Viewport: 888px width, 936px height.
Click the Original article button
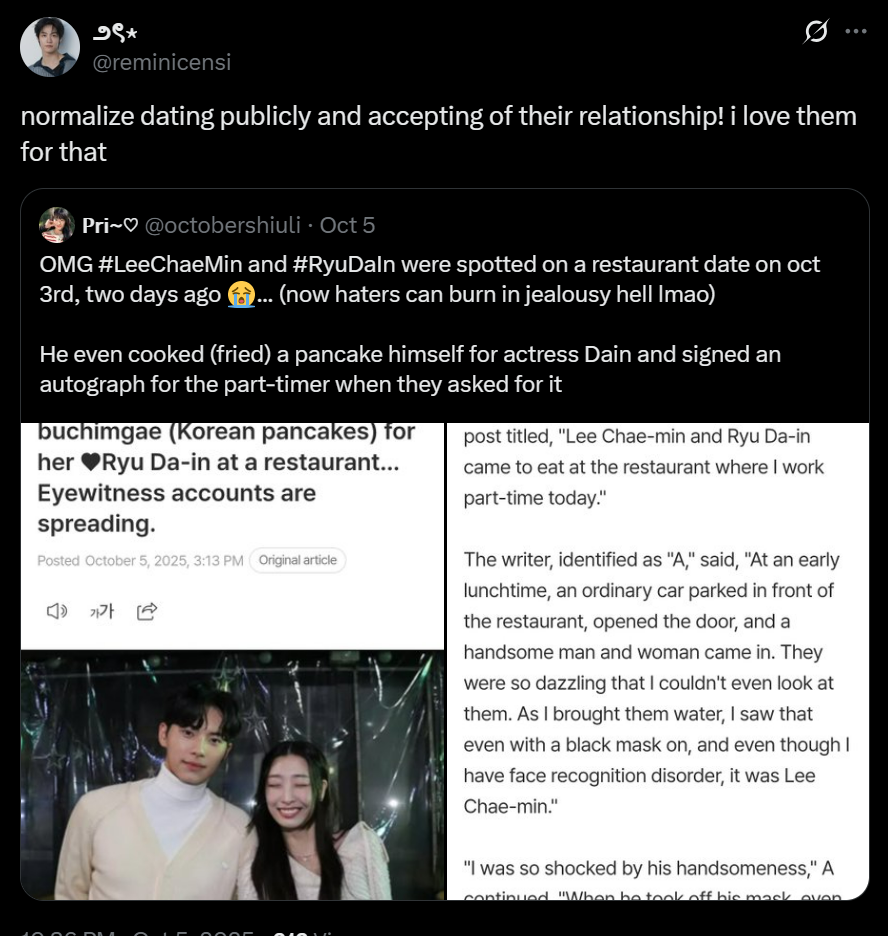point(297,561)
